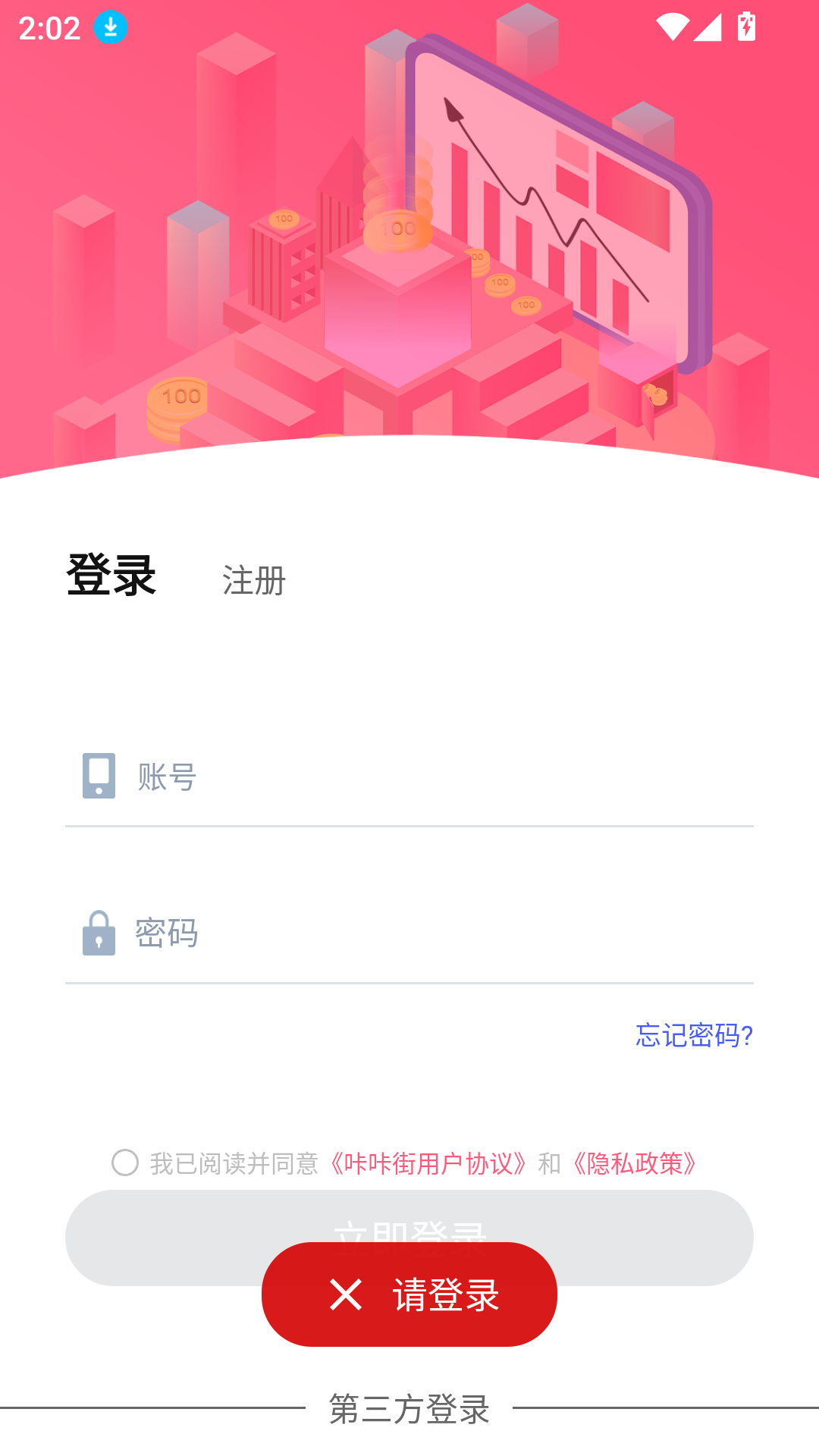Switch to the 注册 tab
Image resolution: width=819 pixels, height=1456 pixels.
coord(252,580)
